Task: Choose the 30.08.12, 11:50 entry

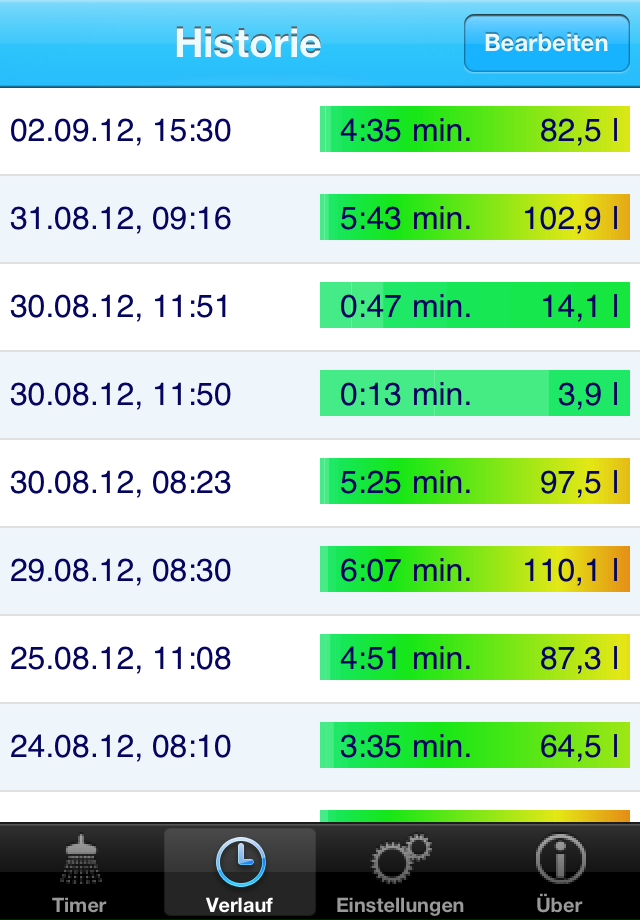Action: pos(320,395)
